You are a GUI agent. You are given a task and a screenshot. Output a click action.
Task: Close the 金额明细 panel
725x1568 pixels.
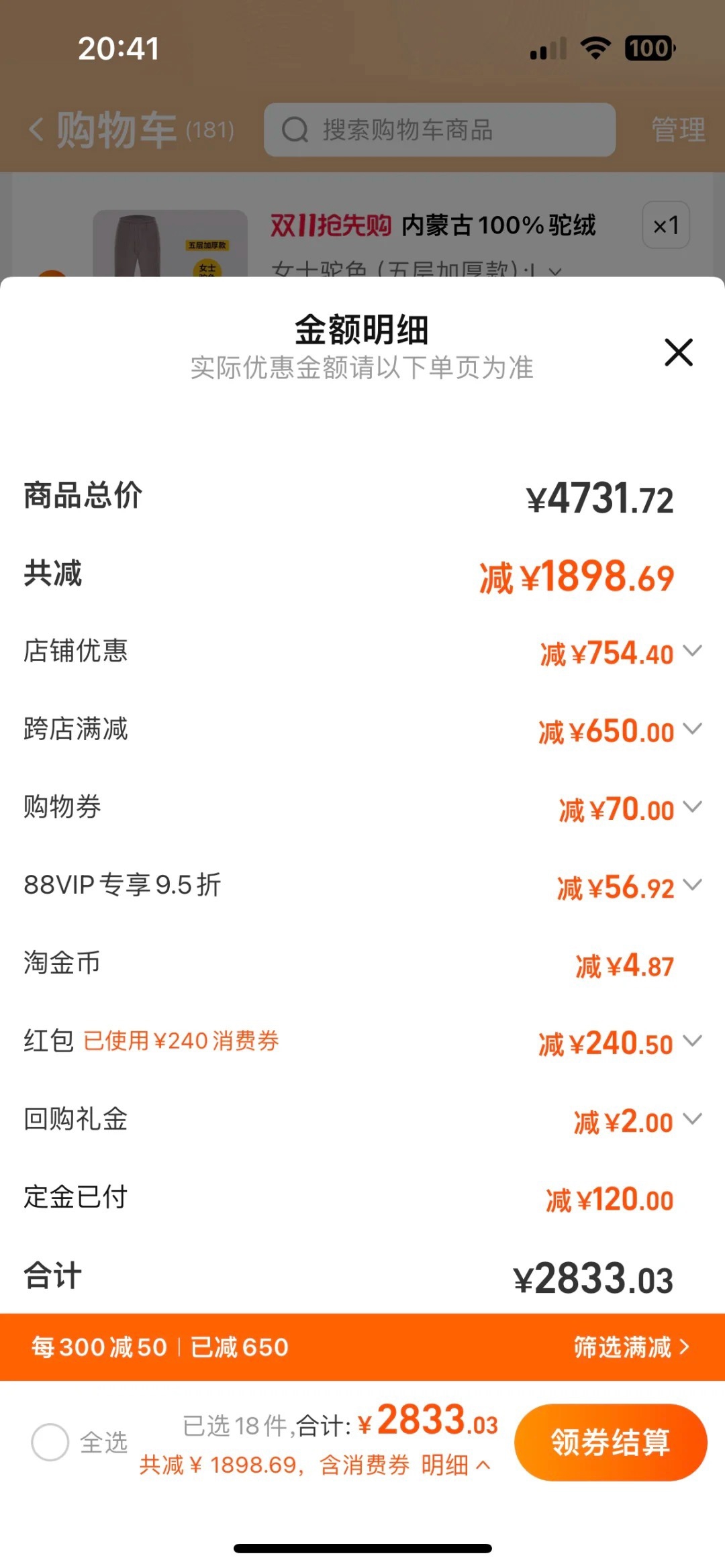pos(678,352)
